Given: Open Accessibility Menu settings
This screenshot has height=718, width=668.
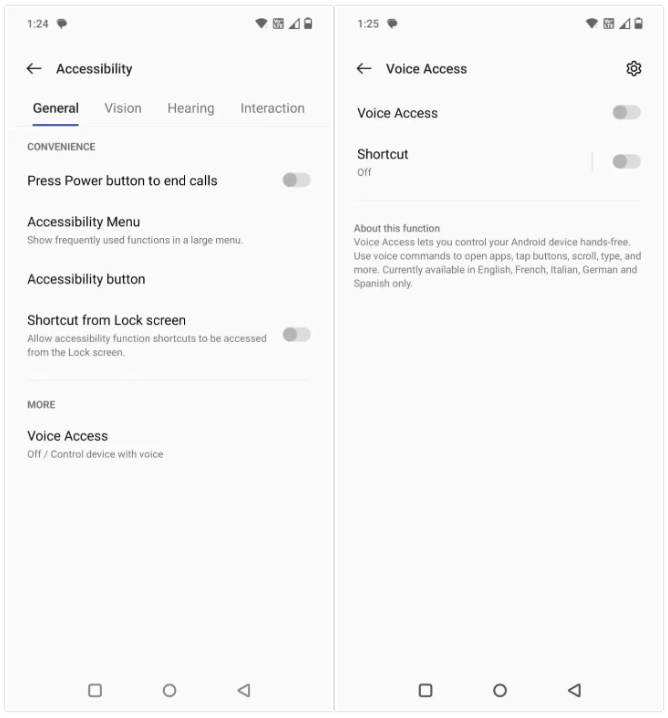Looking at the screenshot, I should click(x=168, y=230).
